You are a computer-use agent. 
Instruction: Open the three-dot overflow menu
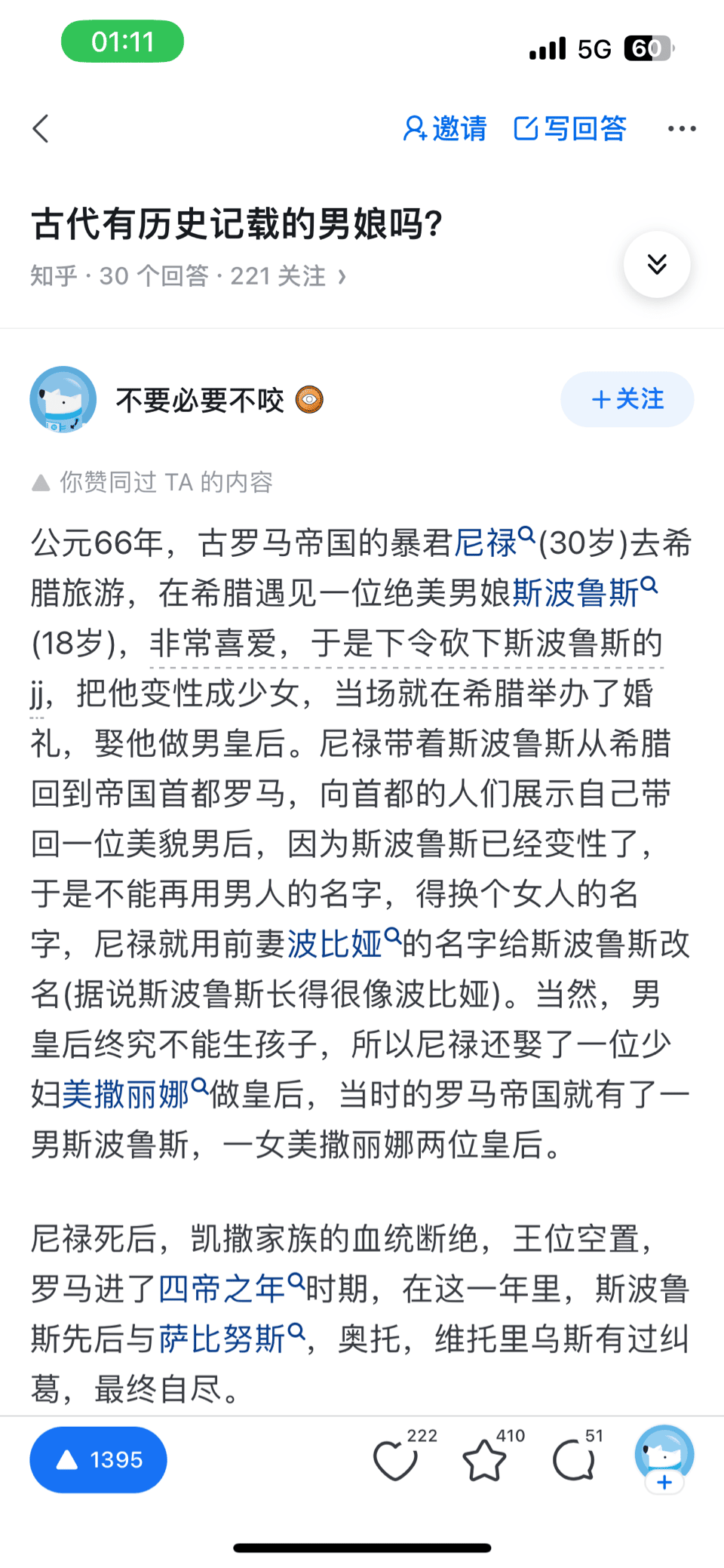(x=682, y=128)
